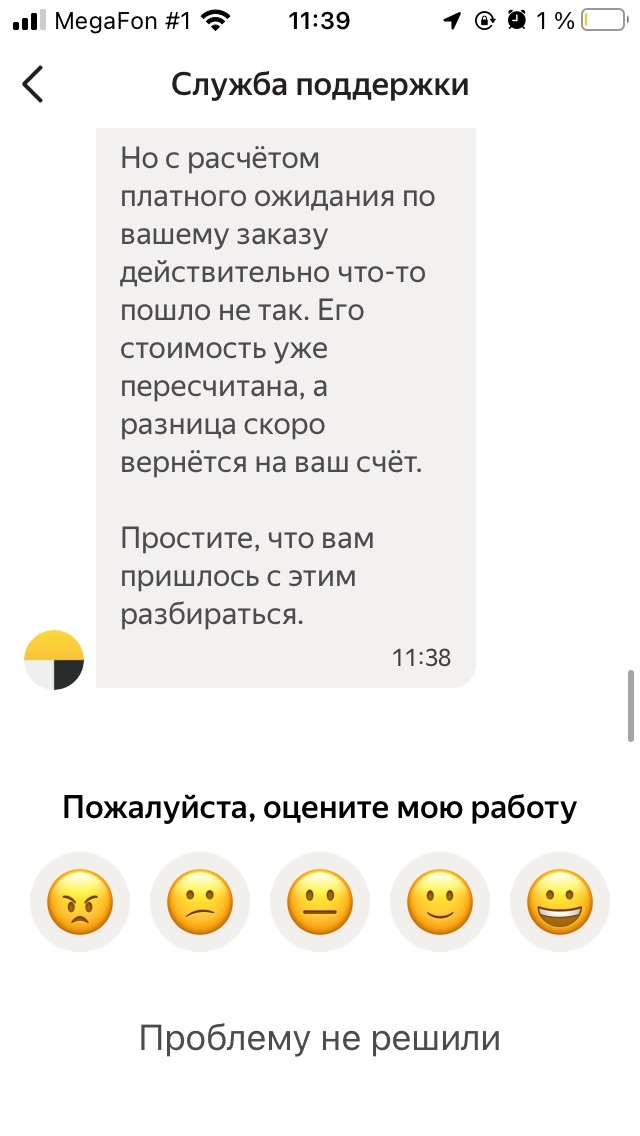Tap 'Проблему не решили' option
Image resolution: width=640 pixels, height=1136 pixels.
319,1039
